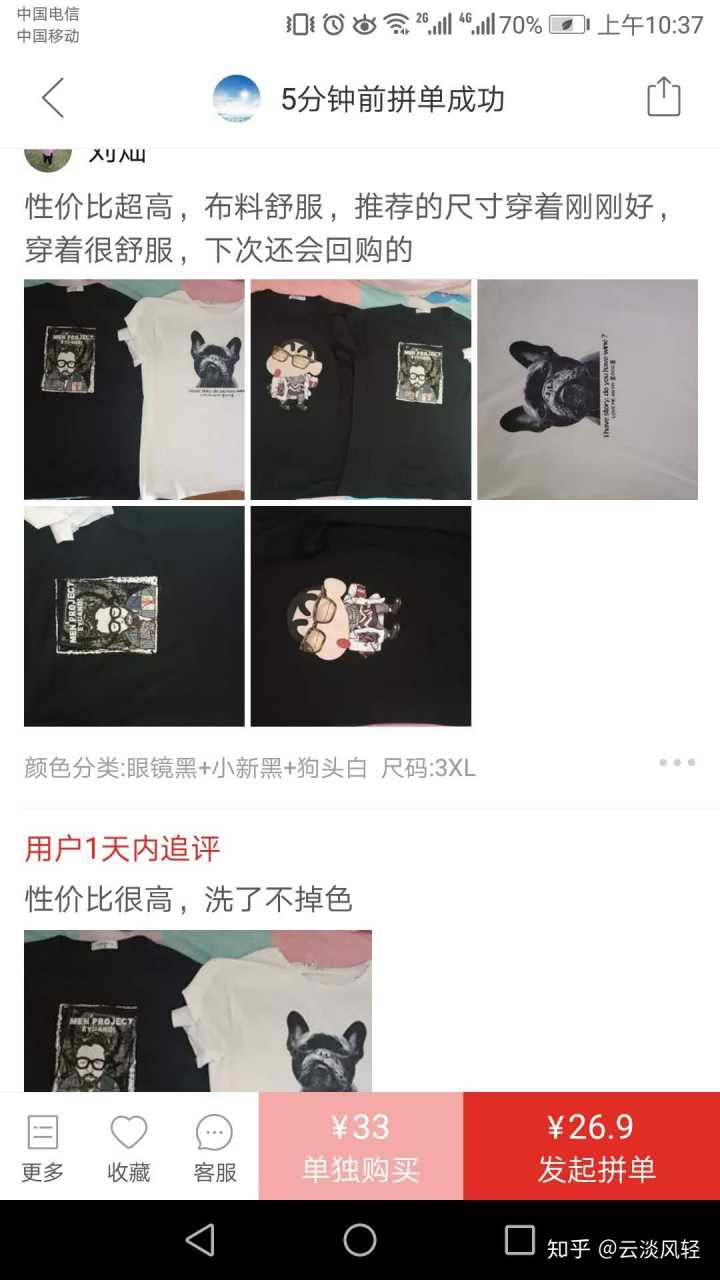Open the cartoon character shirt photo
Viewport: 720px width, 1280px height.
(x=360, y=616)
